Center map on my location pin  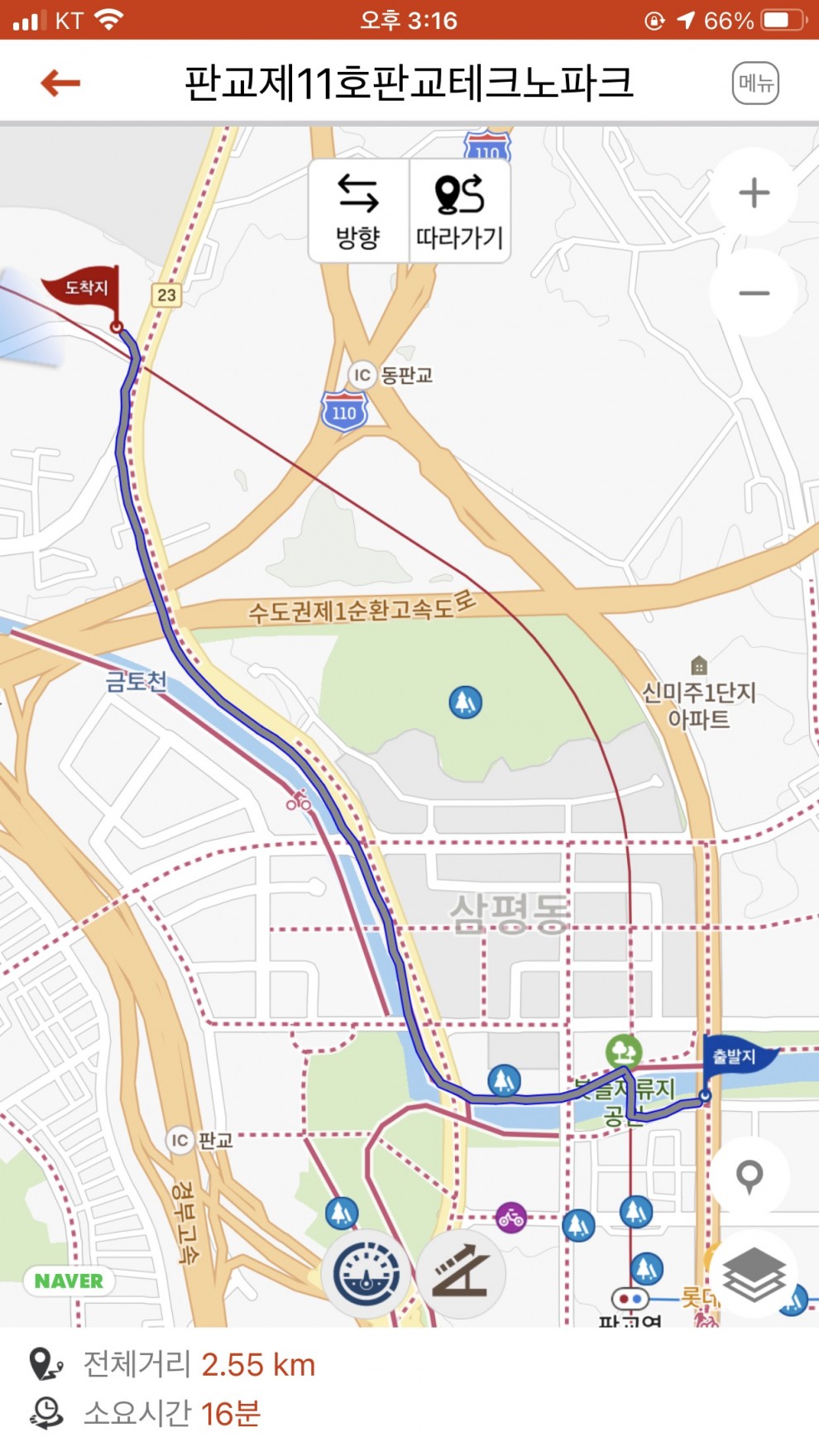(750, 1176)
